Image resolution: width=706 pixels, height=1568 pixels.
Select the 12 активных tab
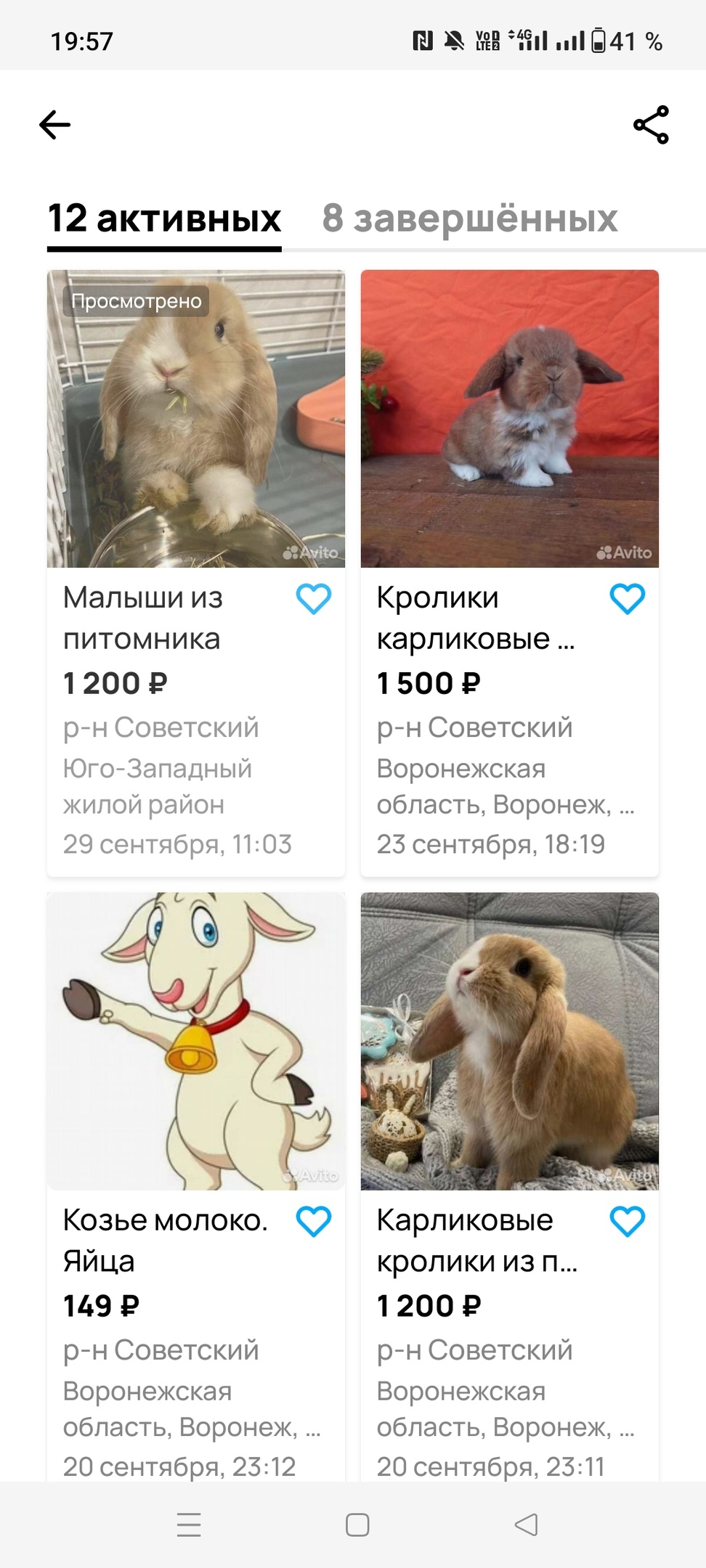click(164, 218)
